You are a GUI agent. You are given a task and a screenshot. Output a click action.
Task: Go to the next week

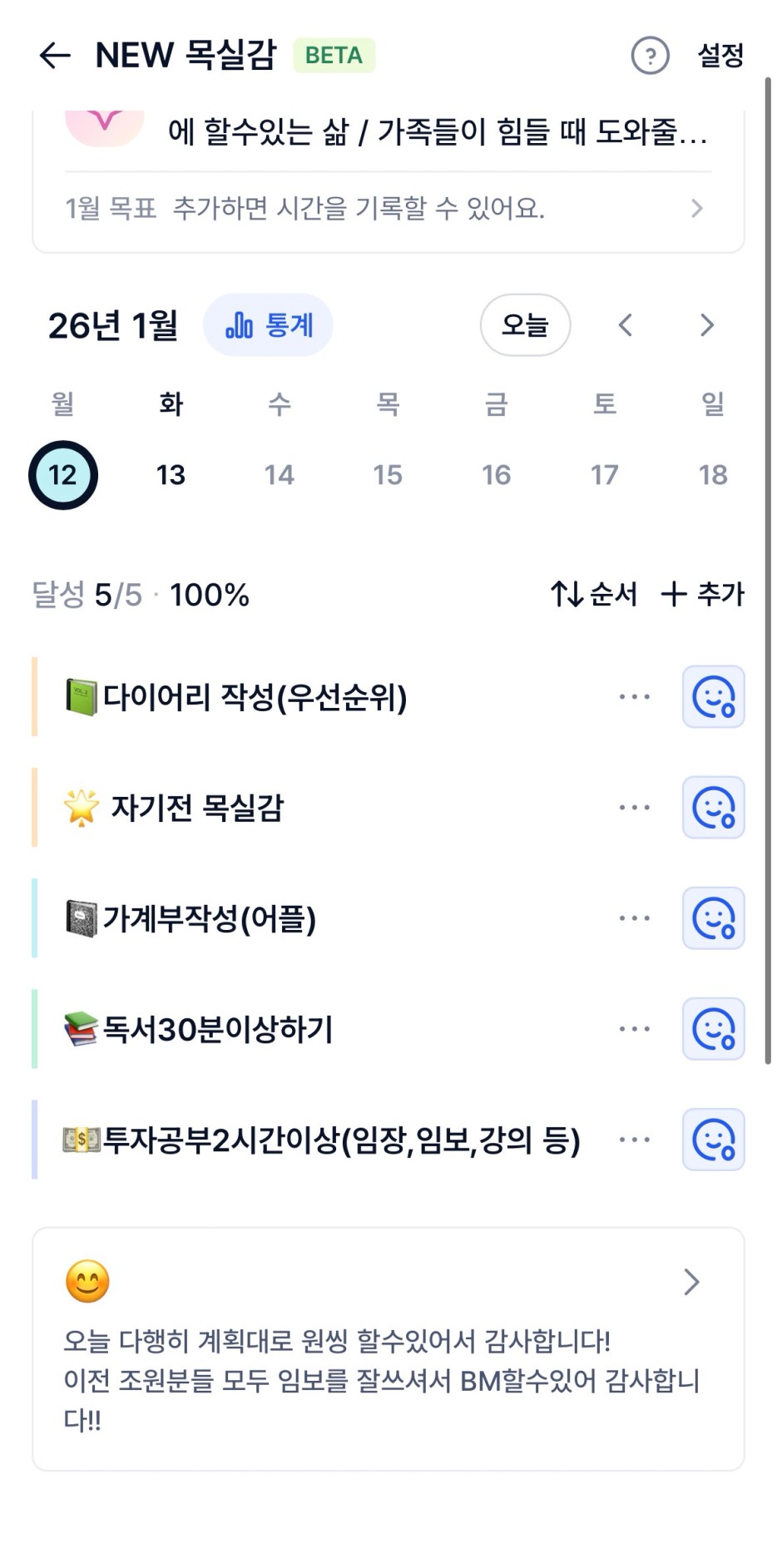707,325
